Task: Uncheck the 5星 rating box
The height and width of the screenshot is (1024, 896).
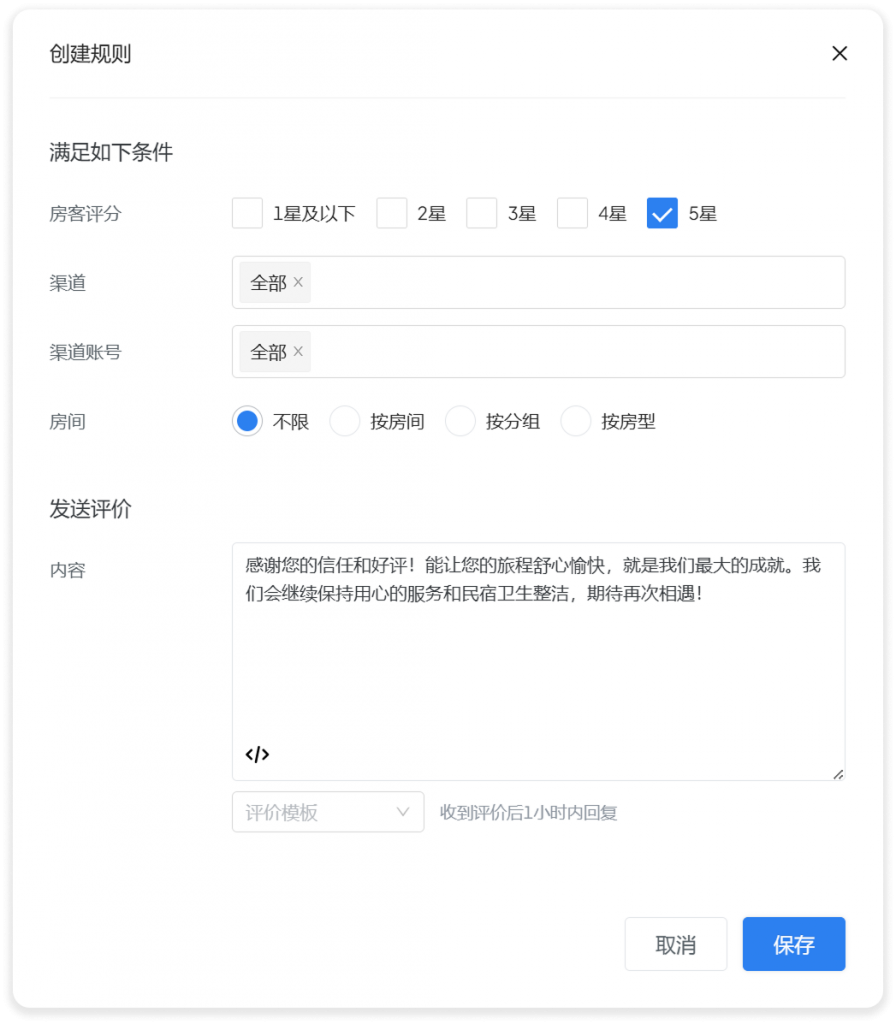Action: [x=662, y=213]
